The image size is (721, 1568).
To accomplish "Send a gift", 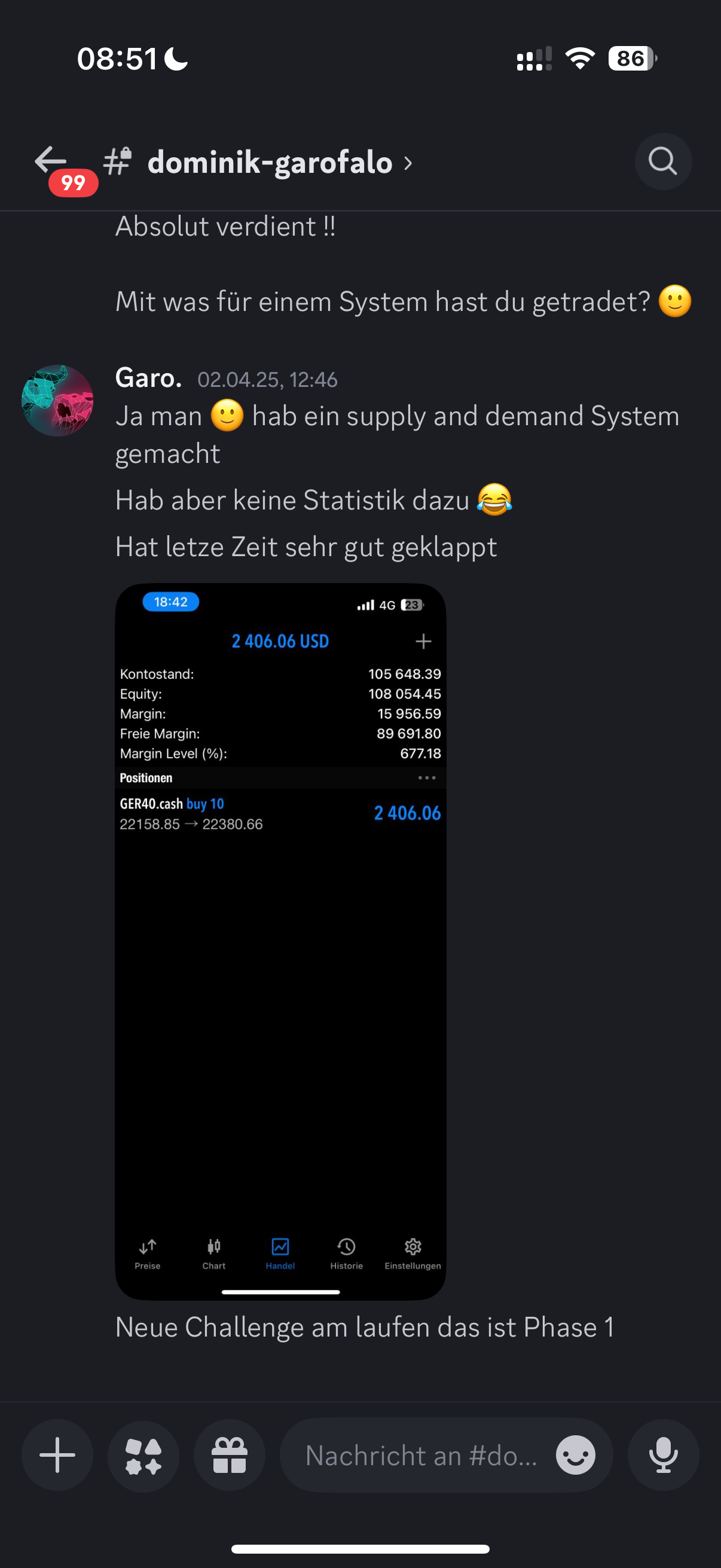I will click(230, 1455).
